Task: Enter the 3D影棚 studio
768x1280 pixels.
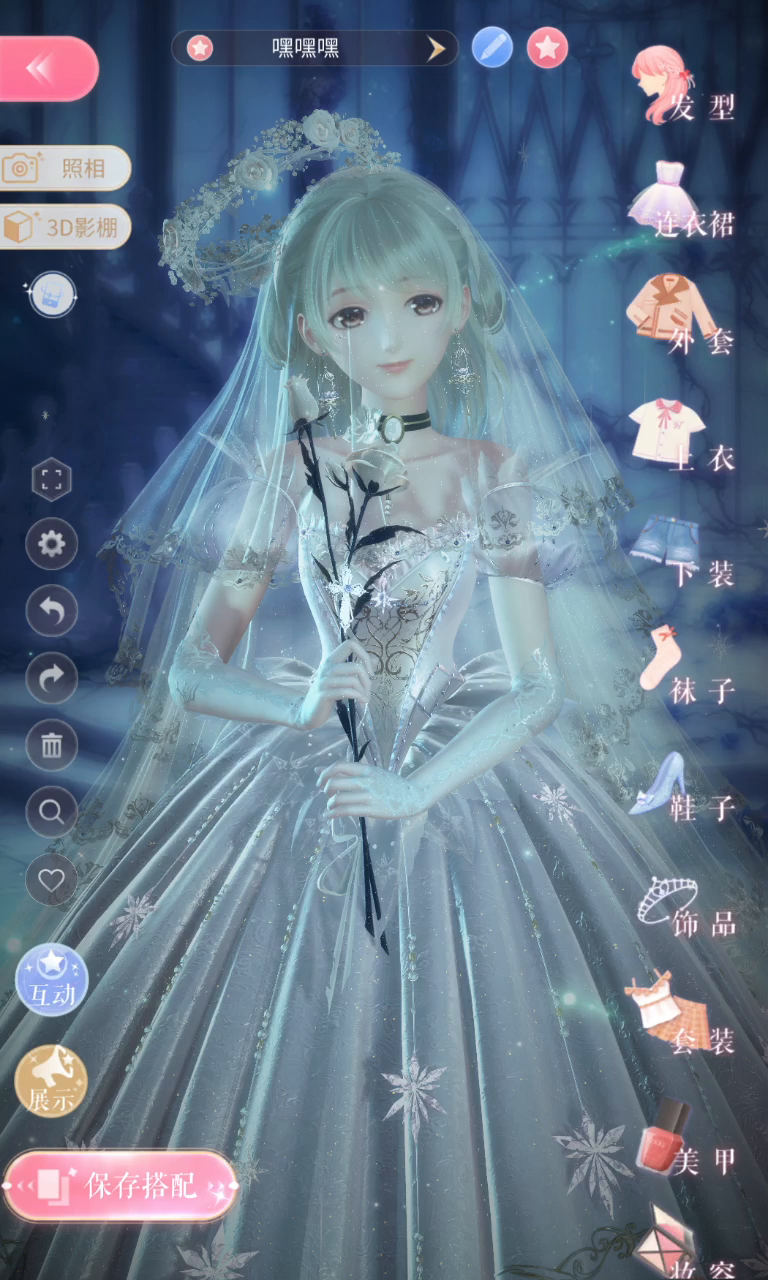Action: [x=65, y=227]
